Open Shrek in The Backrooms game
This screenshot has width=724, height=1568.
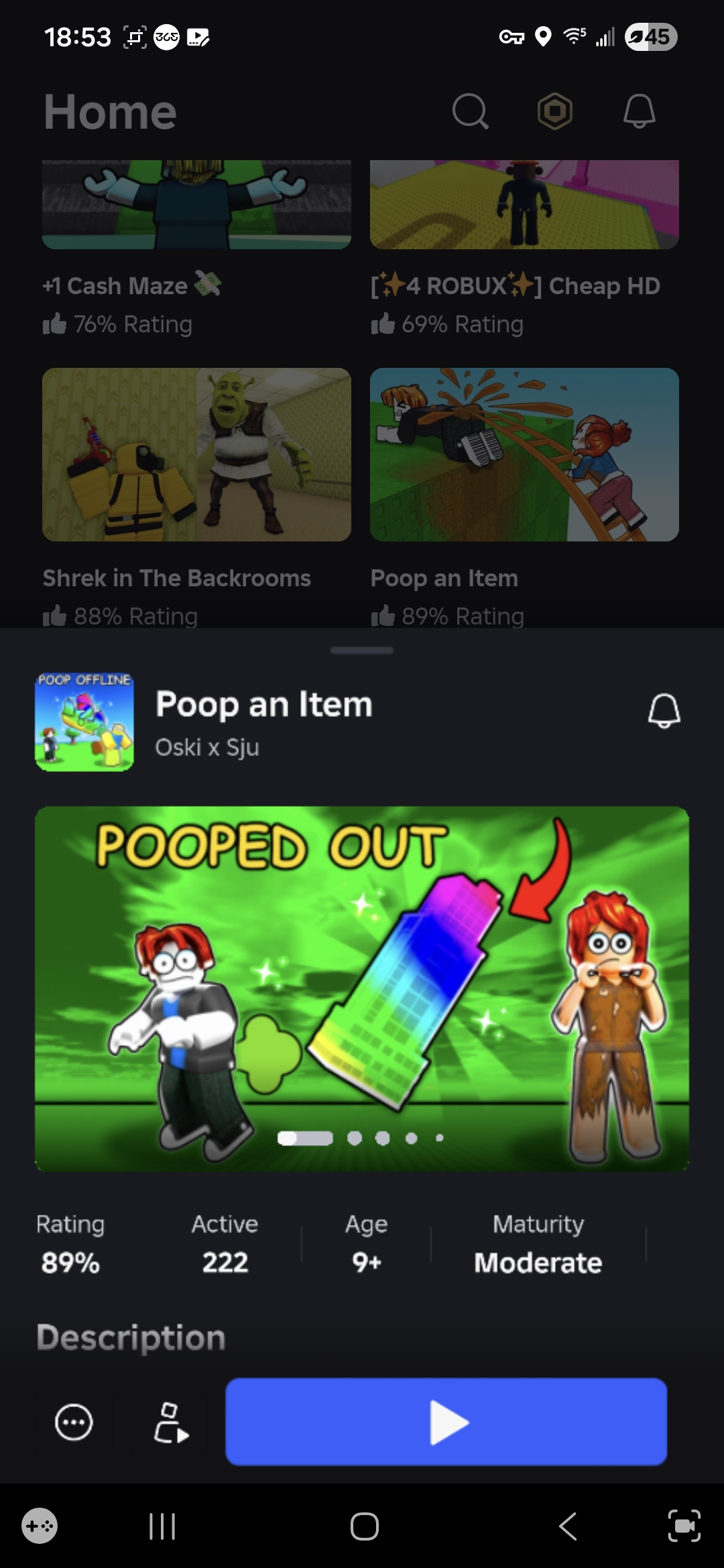pos(196,454)
